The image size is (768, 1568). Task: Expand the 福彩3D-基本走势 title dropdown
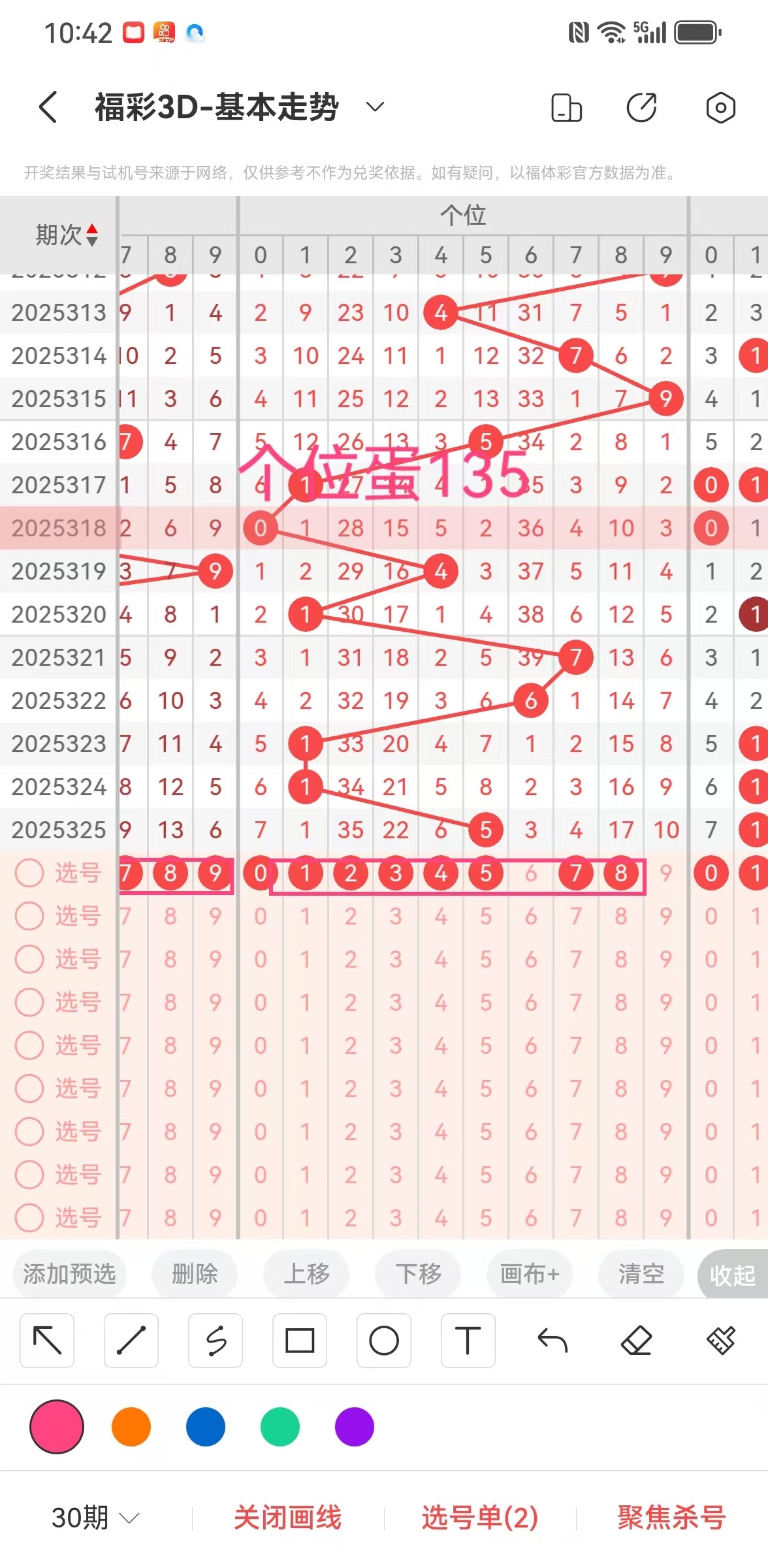[x=374, y=107]
